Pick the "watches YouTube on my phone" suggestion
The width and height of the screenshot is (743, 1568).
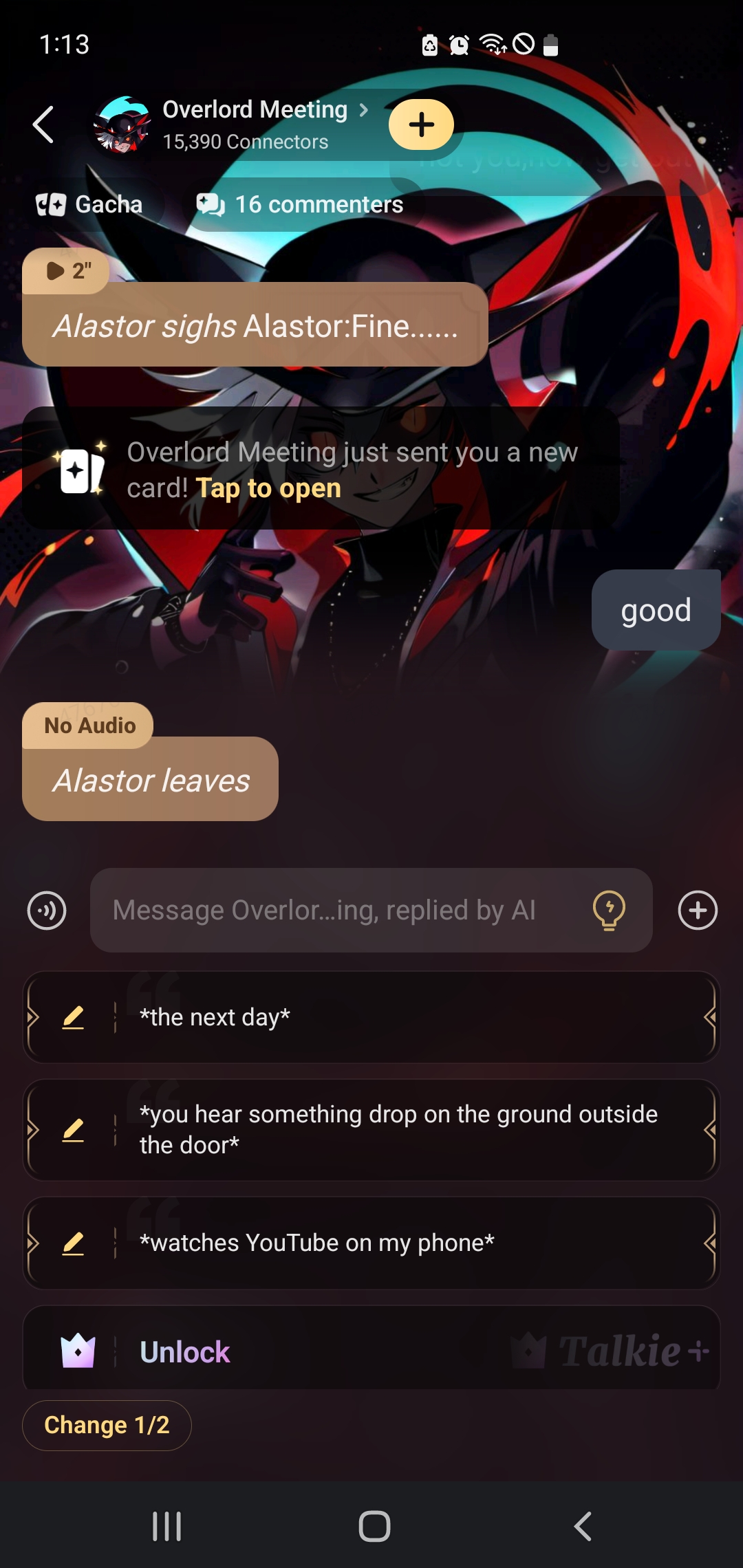[x=413, y=1243]
